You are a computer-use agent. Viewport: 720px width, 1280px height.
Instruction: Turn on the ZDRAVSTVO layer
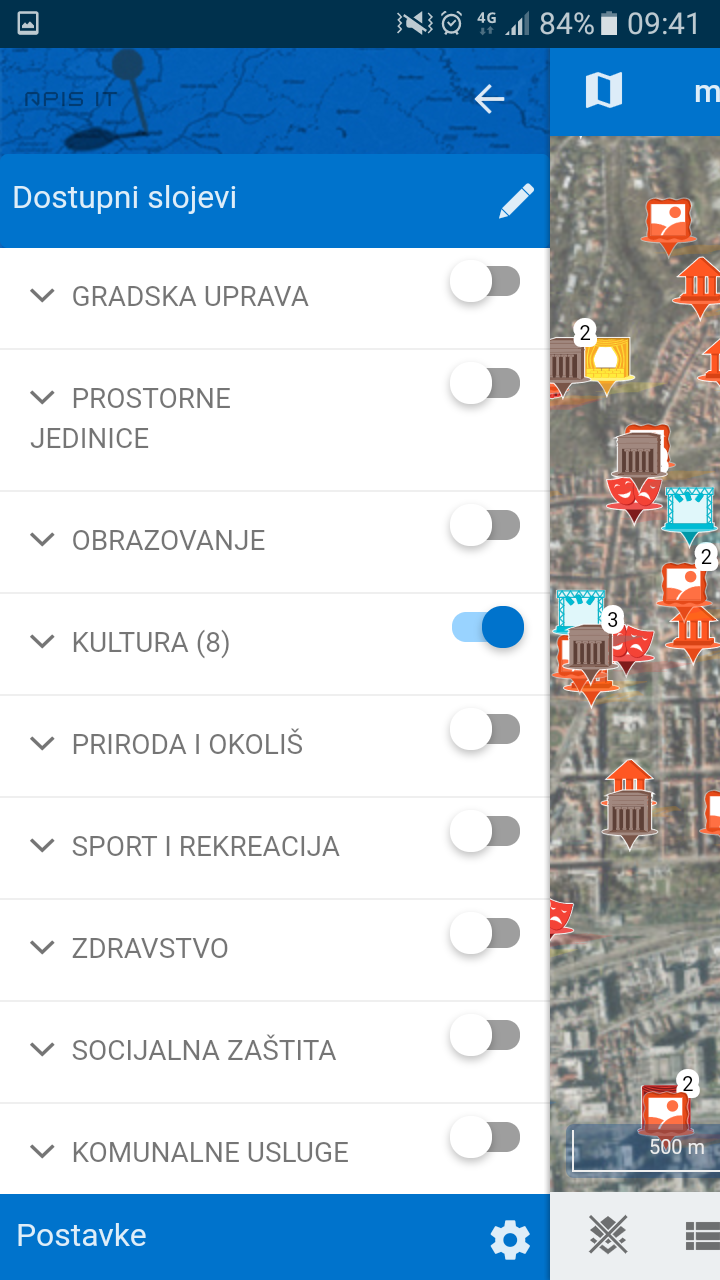pyautogui.click(x=486, y=934)
